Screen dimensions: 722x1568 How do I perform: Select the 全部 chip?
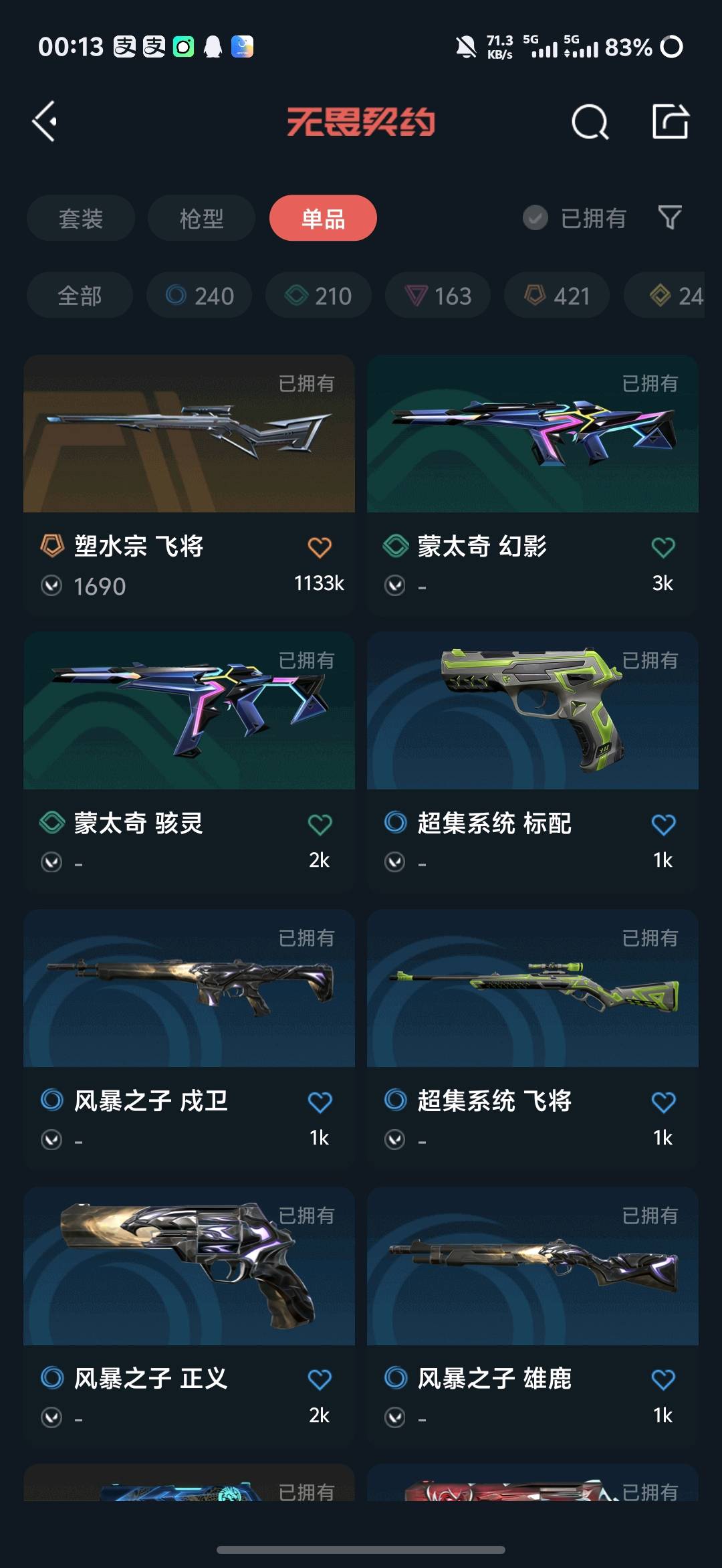click(80, 295)
